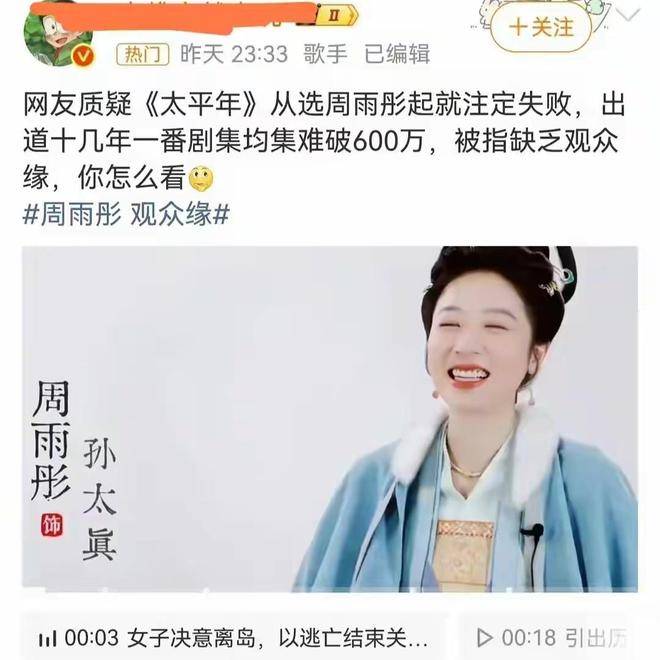Open the 热门 tag
The image size is (660, 660).
(x=144, y=54)
